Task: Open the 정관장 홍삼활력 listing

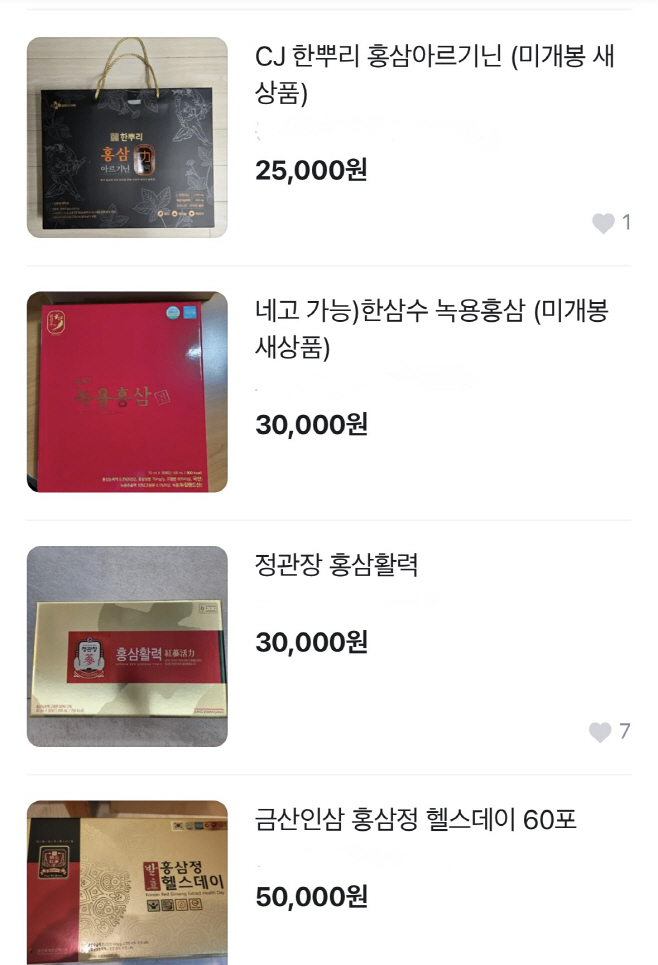Action: [x=337, y=565]
